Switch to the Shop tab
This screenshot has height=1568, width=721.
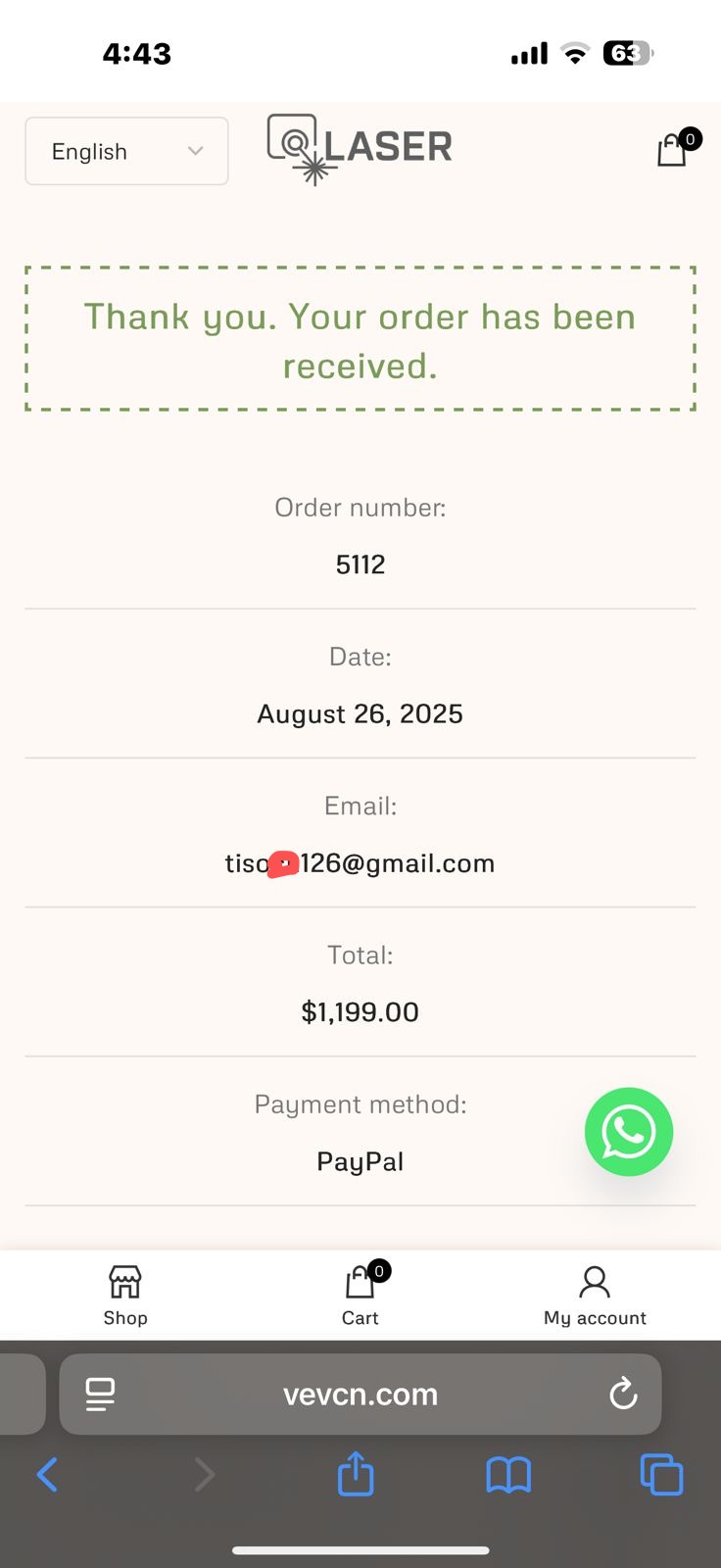tap(125, 1295)
